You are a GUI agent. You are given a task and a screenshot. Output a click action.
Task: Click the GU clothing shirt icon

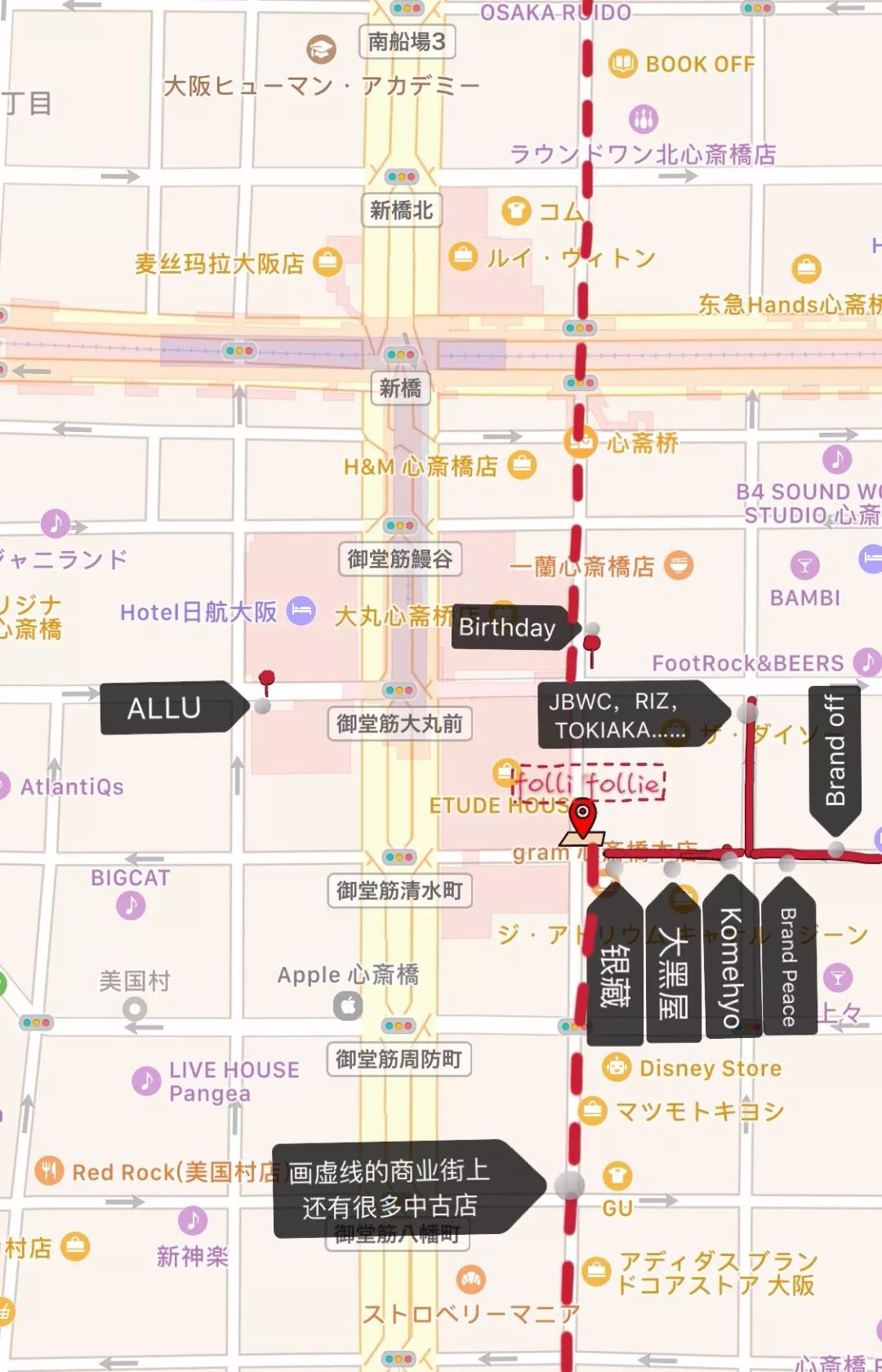coord(617,1174)
